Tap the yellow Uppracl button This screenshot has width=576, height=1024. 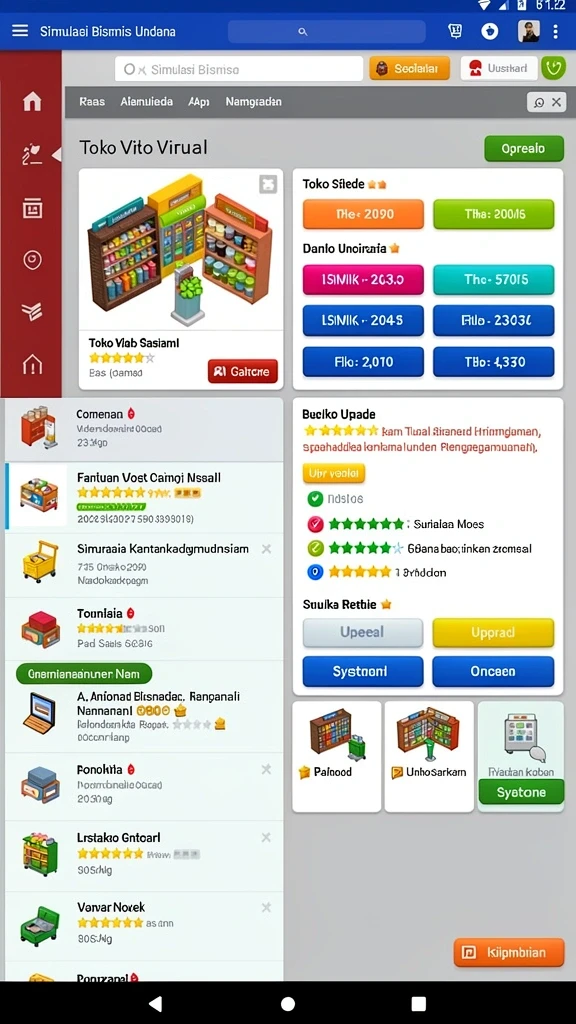point(493,633)
